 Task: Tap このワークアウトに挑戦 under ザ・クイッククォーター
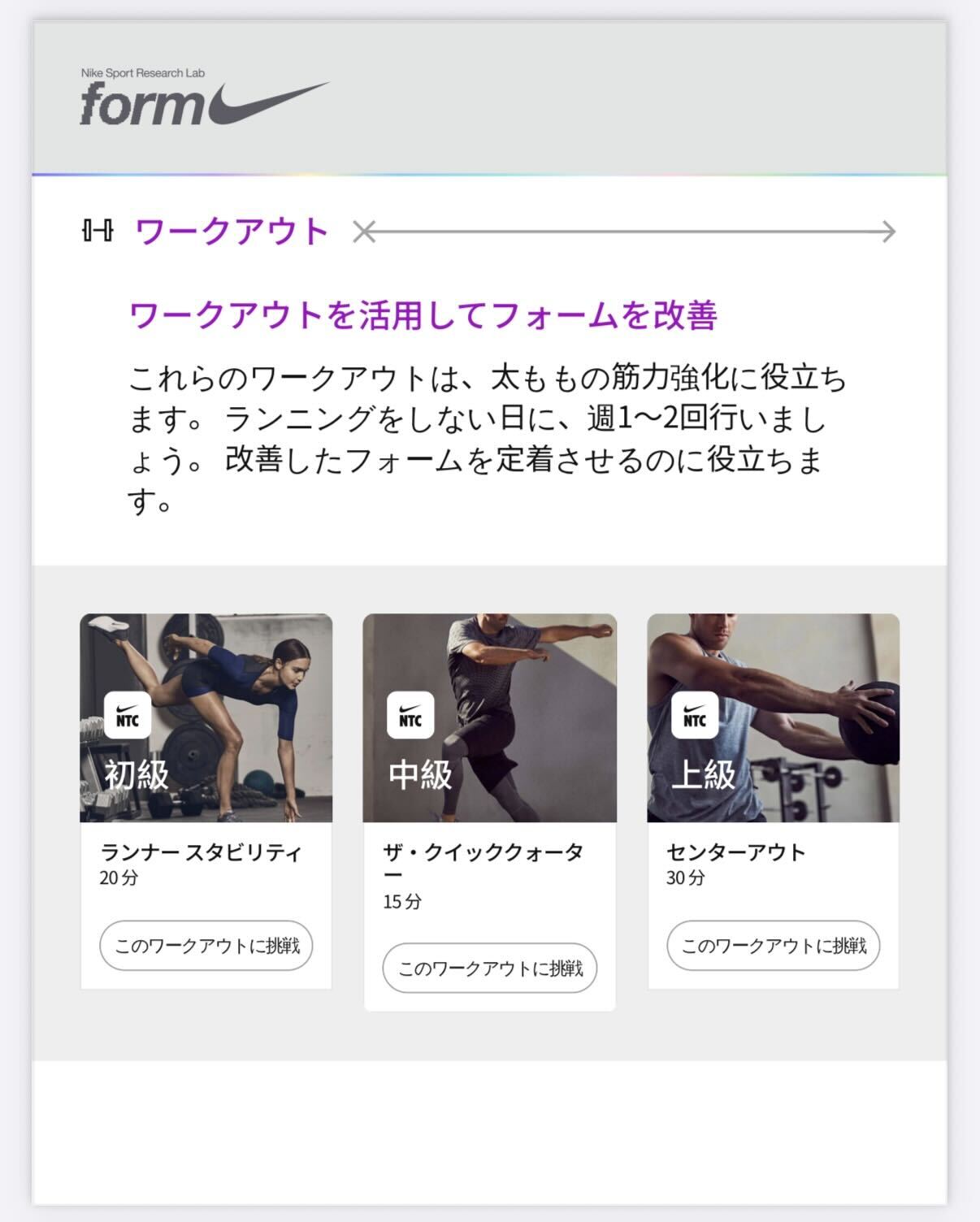point(489,968)
